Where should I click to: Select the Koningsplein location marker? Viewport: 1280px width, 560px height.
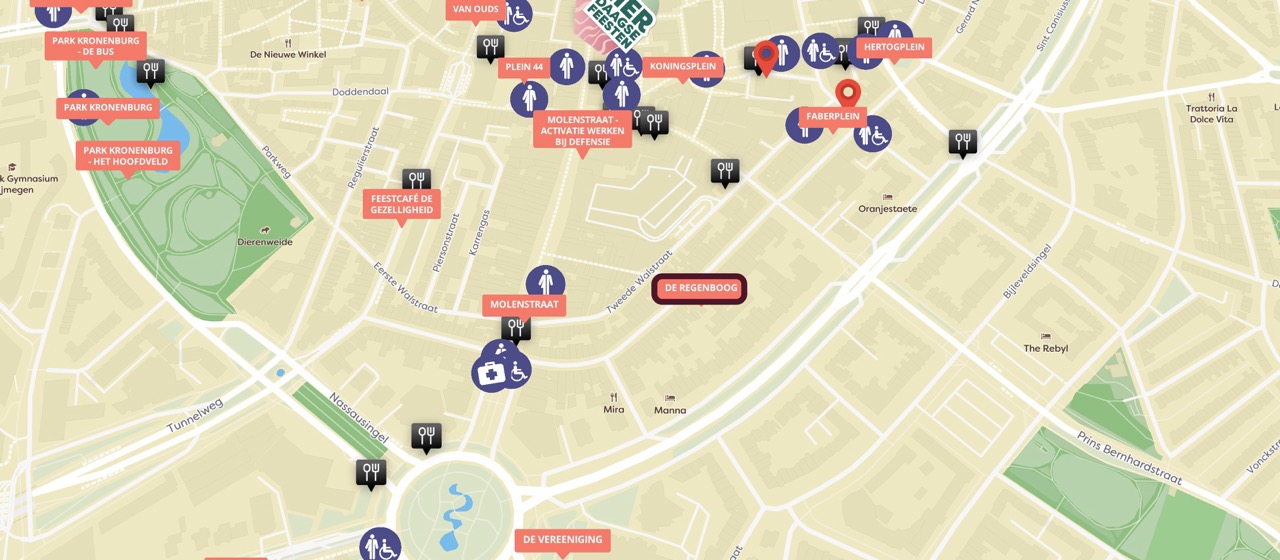click(x=683, y=67)
